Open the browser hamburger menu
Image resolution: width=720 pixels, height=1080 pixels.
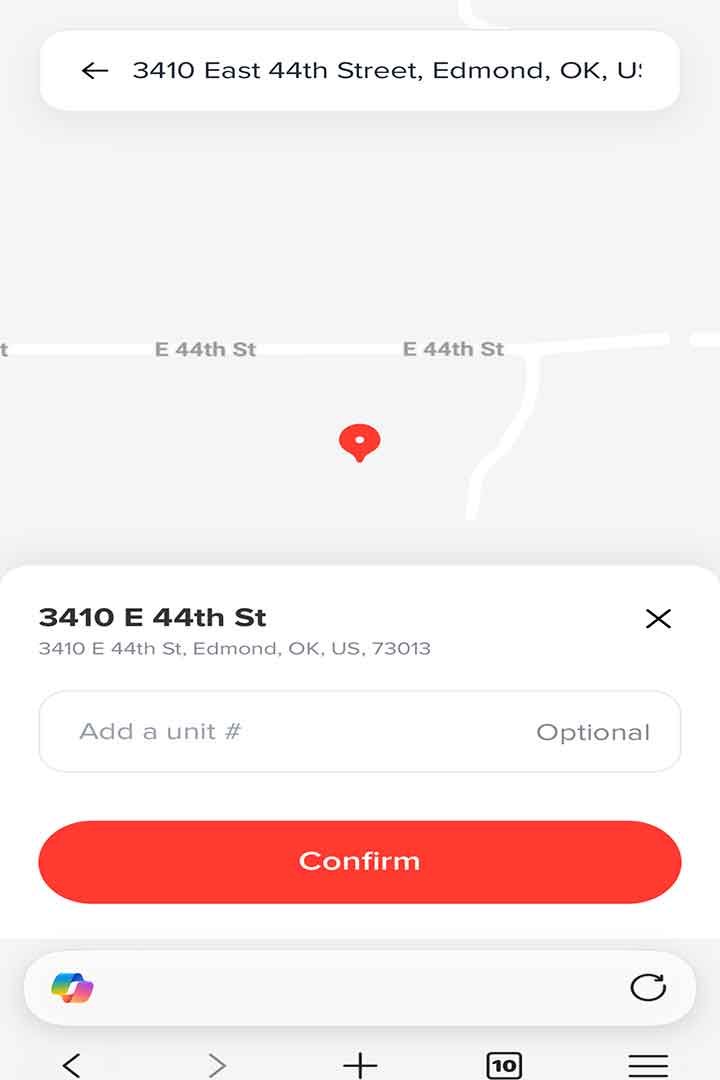(x=648, y=1065)
